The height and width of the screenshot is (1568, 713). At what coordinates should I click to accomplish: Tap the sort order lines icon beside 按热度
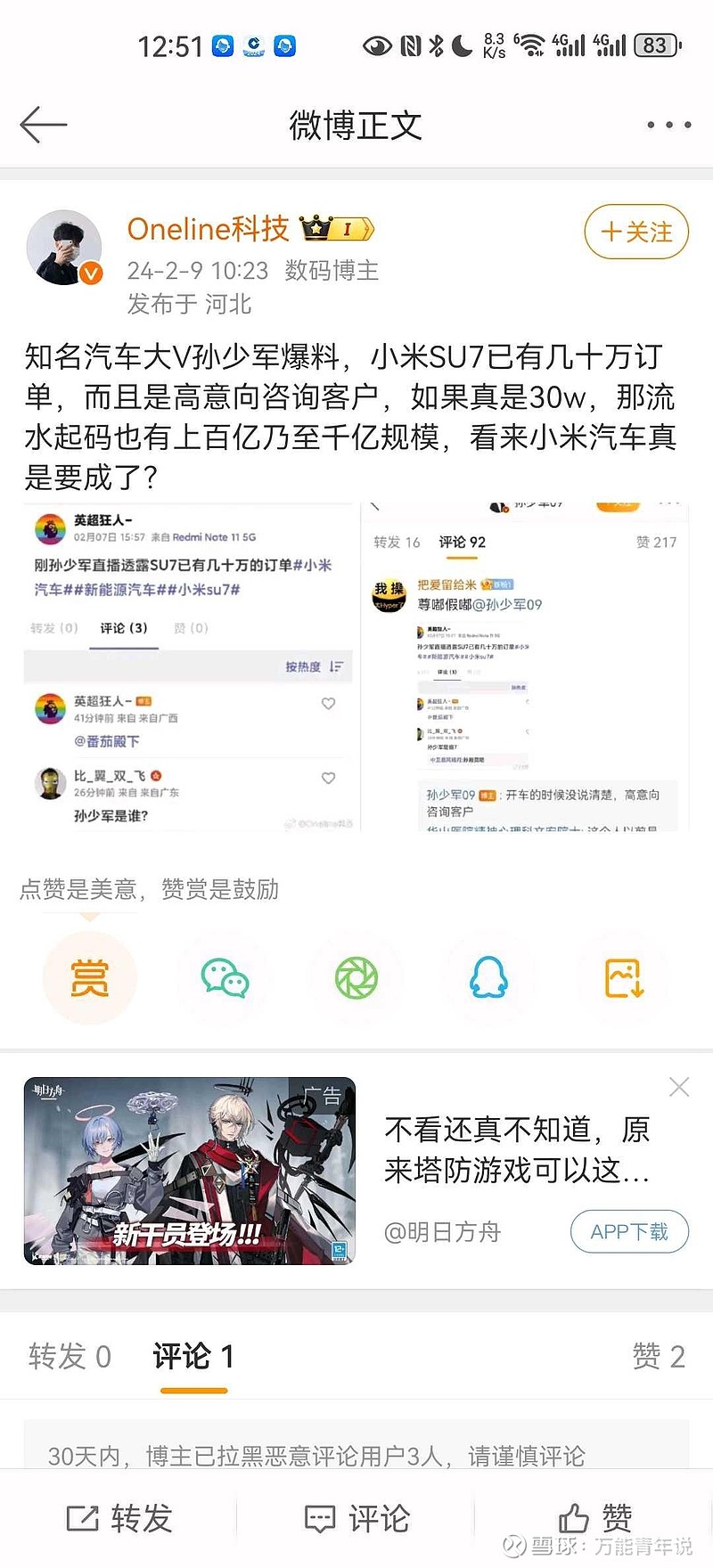coord(334,666)
